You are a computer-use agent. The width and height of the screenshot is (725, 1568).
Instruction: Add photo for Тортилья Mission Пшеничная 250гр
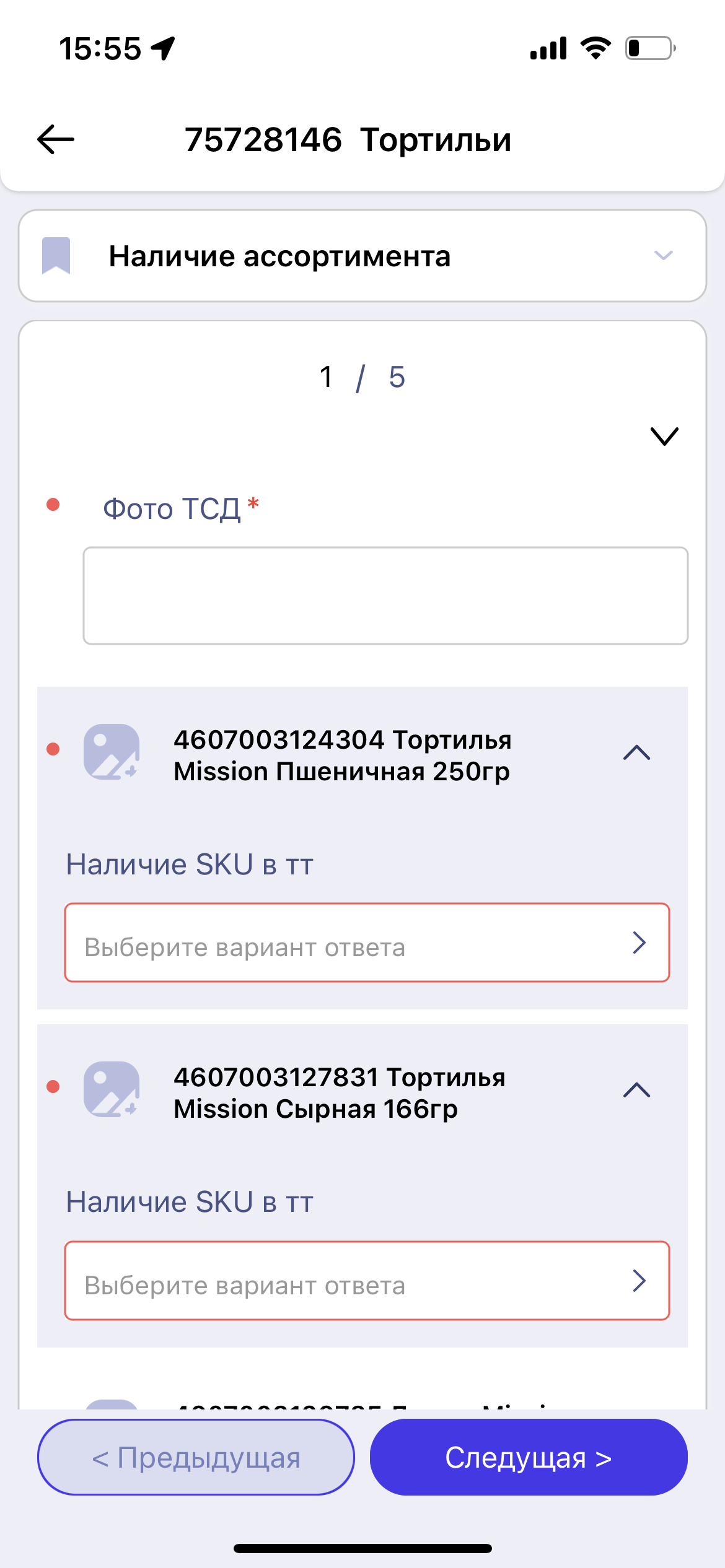(112, 752)
